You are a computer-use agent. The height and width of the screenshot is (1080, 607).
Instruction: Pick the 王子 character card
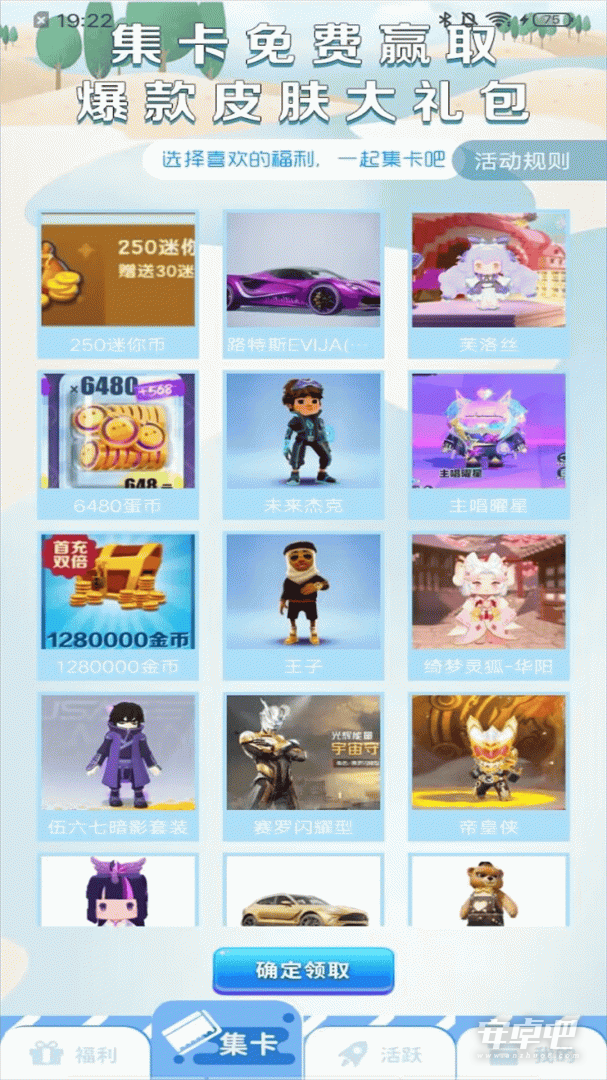pos(303,606)
